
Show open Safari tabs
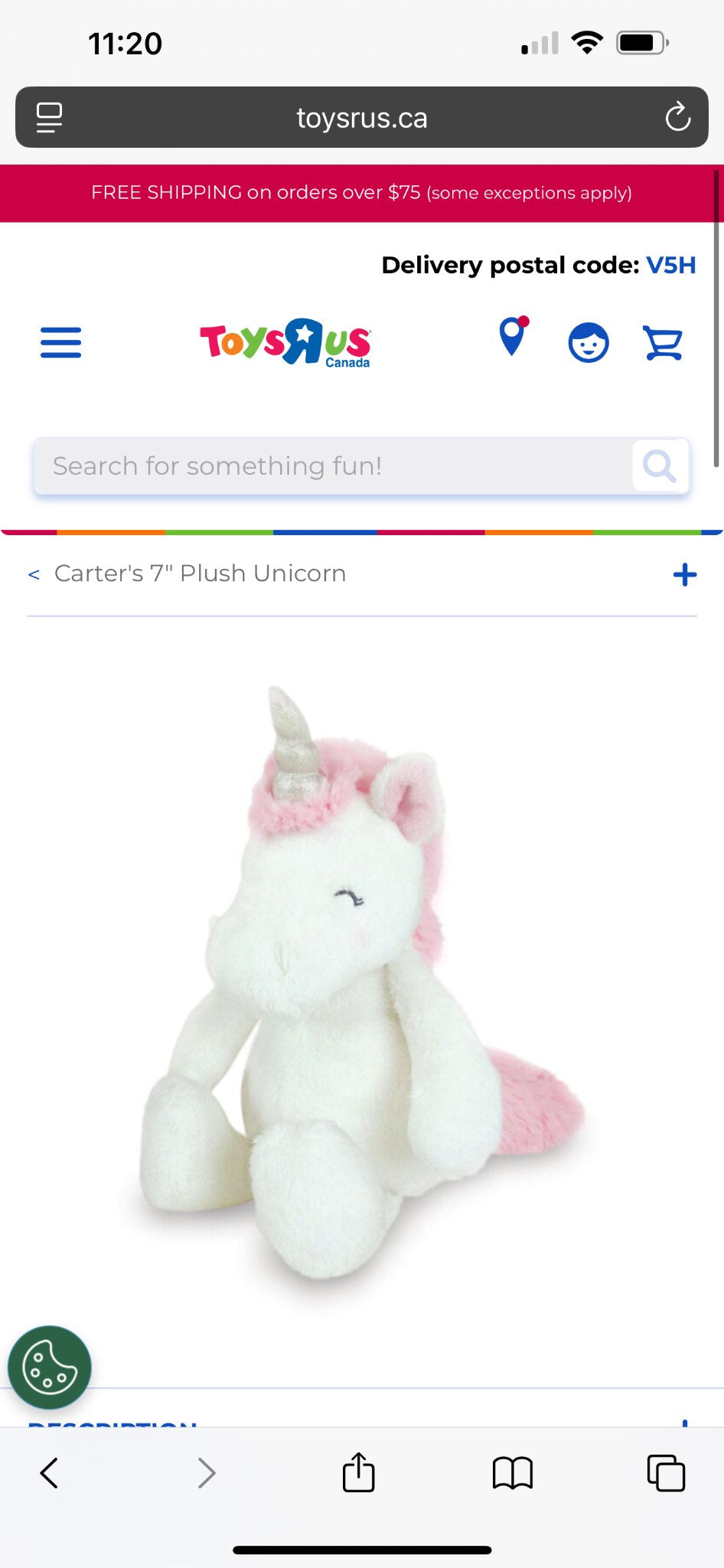(666, 1472)
